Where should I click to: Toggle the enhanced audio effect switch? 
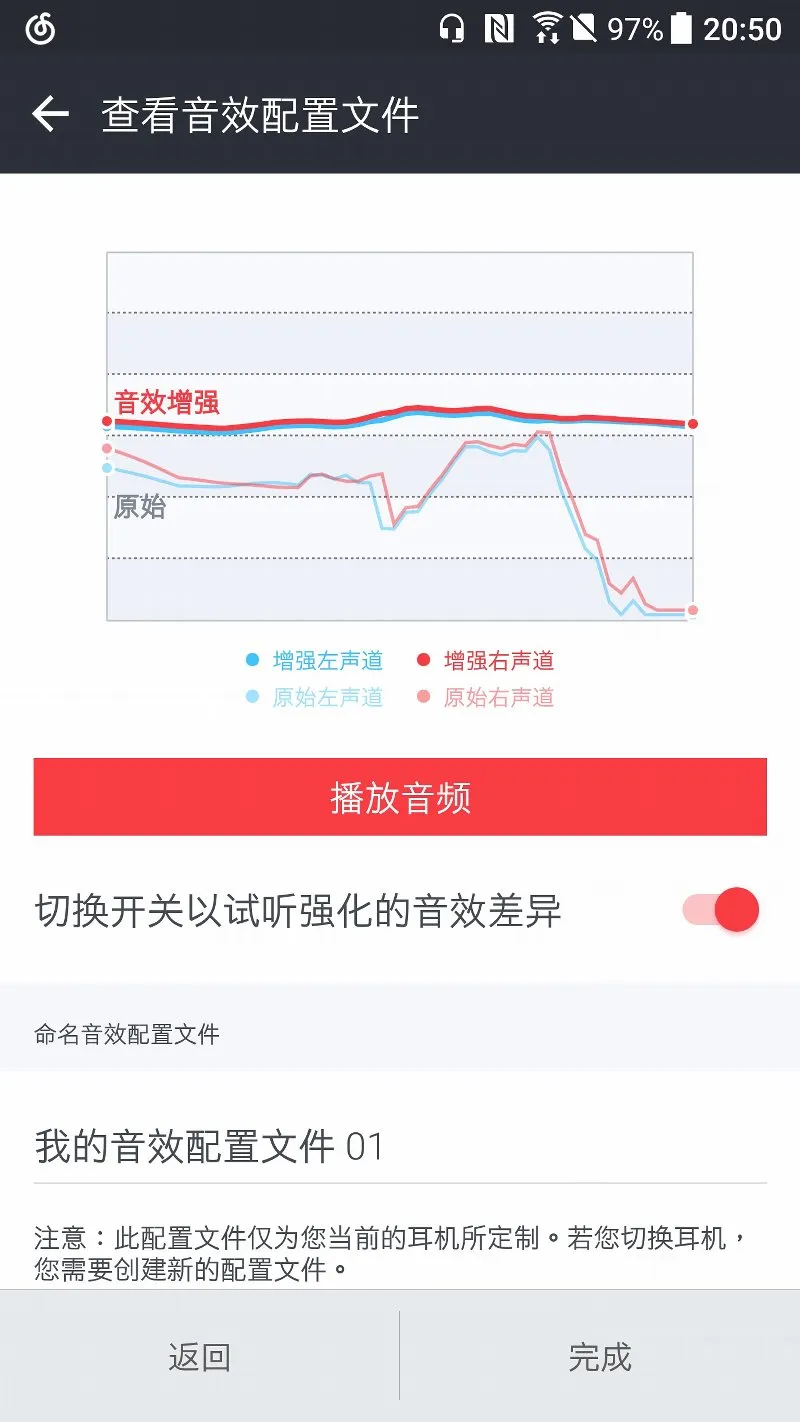[x=720, y=910]
